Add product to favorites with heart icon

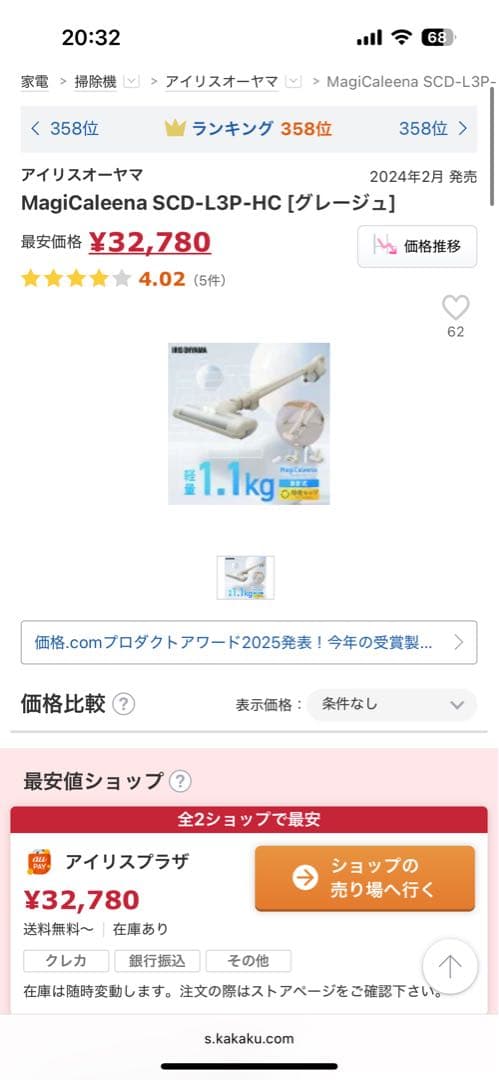(456, 308)
